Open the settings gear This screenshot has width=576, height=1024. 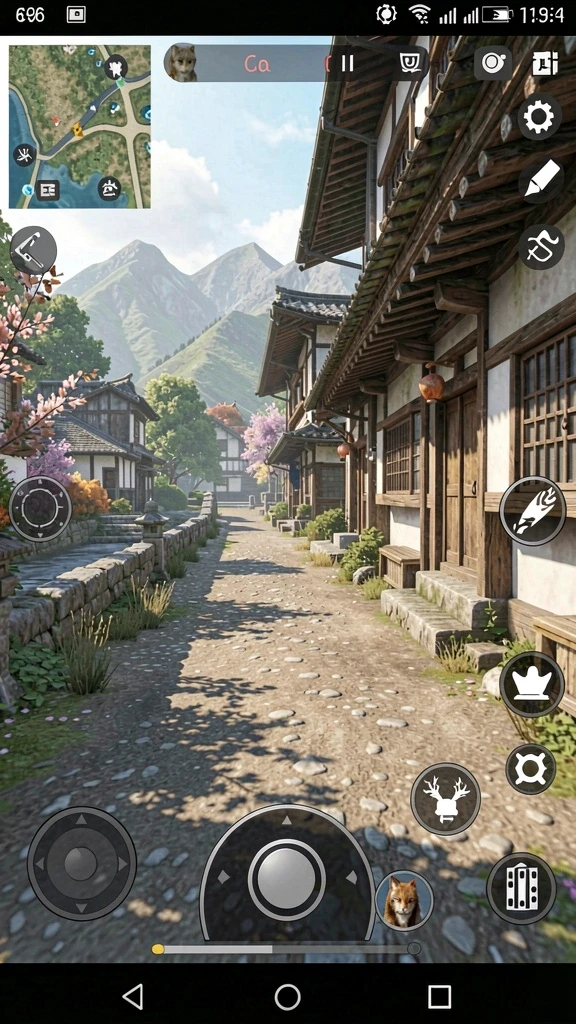pyautogui.click(x=539, y=118)
